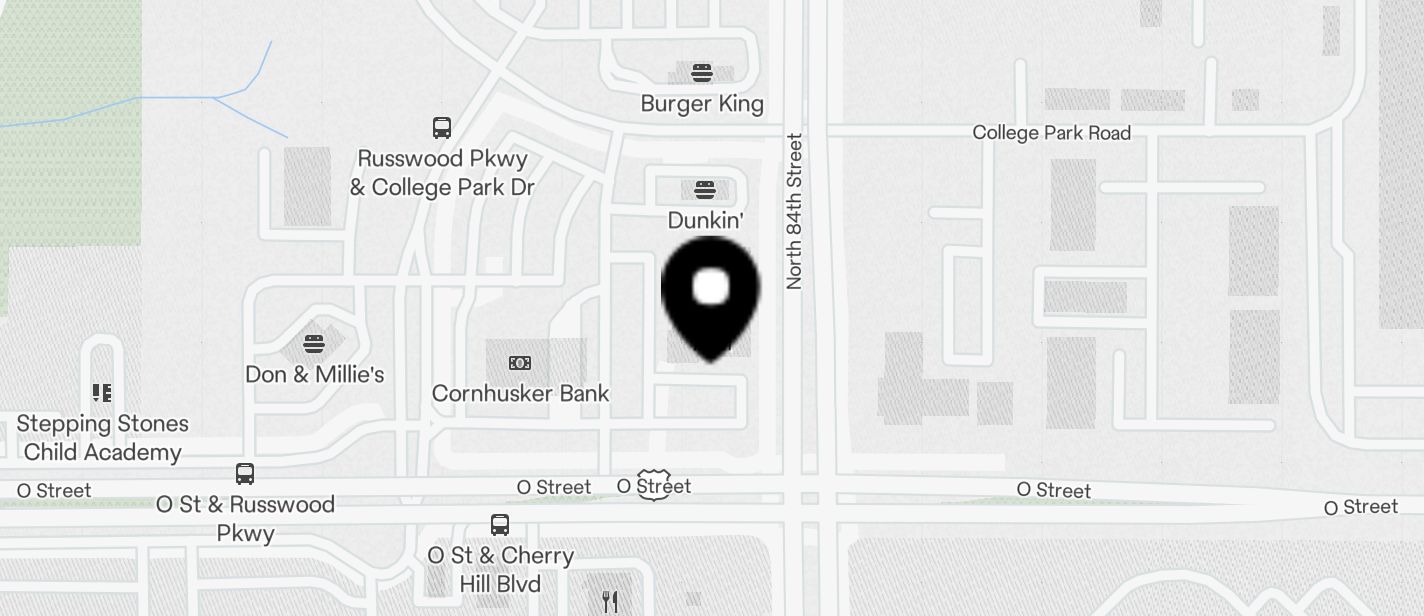
Task: Select the O St & Russwood Pkwy bus stop
Action: (x=245, y=474)
